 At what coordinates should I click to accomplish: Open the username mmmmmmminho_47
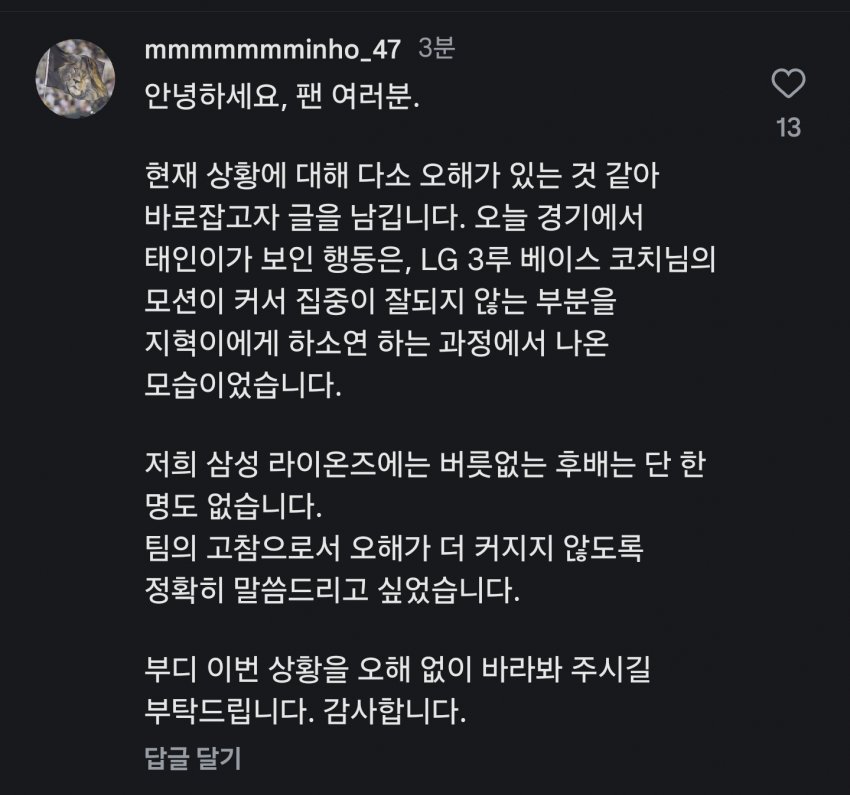[272, 48]
